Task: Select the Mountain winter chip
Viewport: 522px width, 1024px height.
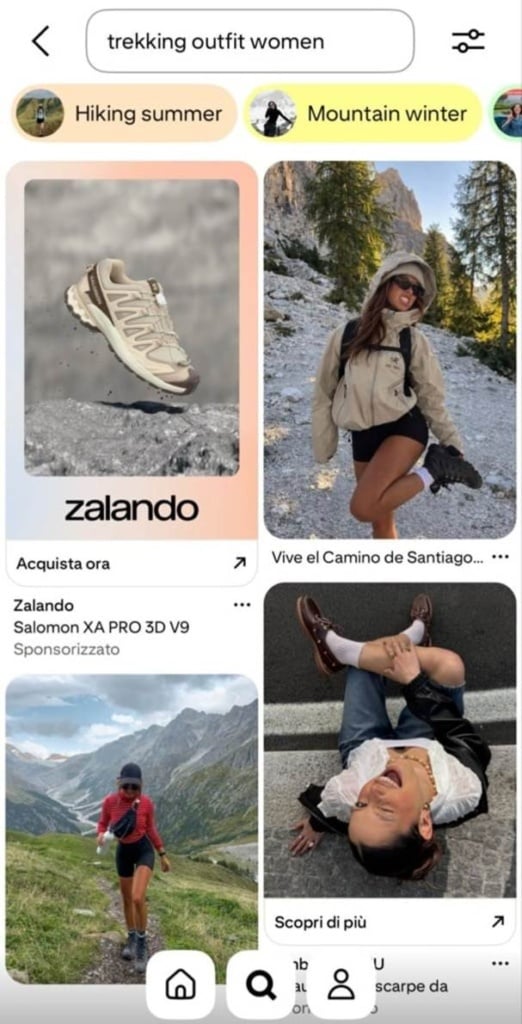Action: 364,113
